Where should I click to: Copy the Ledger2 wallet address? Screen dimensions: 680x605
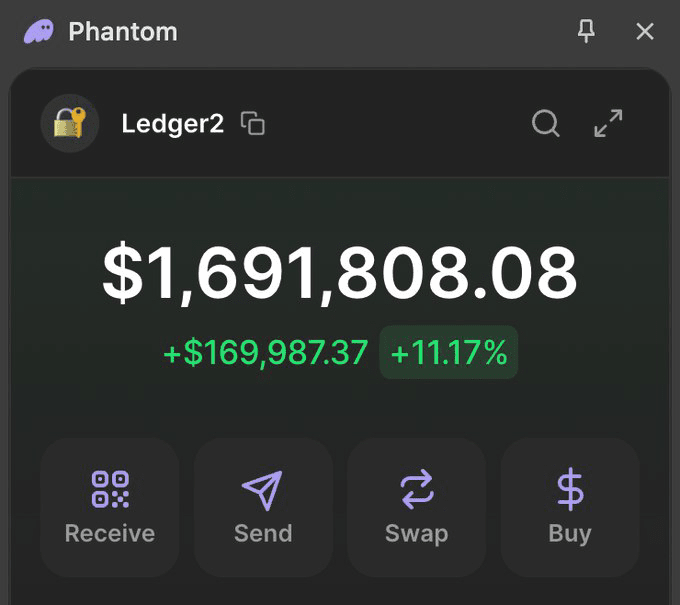253,124
